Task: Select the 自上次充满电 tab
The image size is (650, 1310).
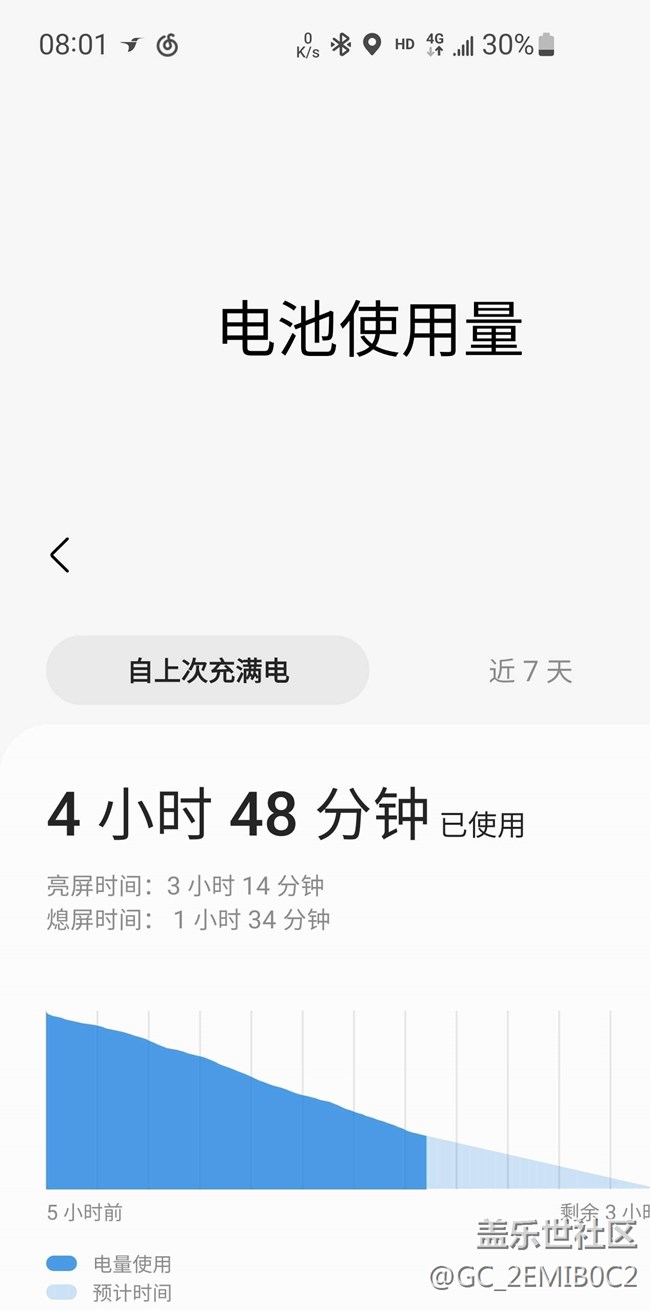Action: (x=208, y=670)
